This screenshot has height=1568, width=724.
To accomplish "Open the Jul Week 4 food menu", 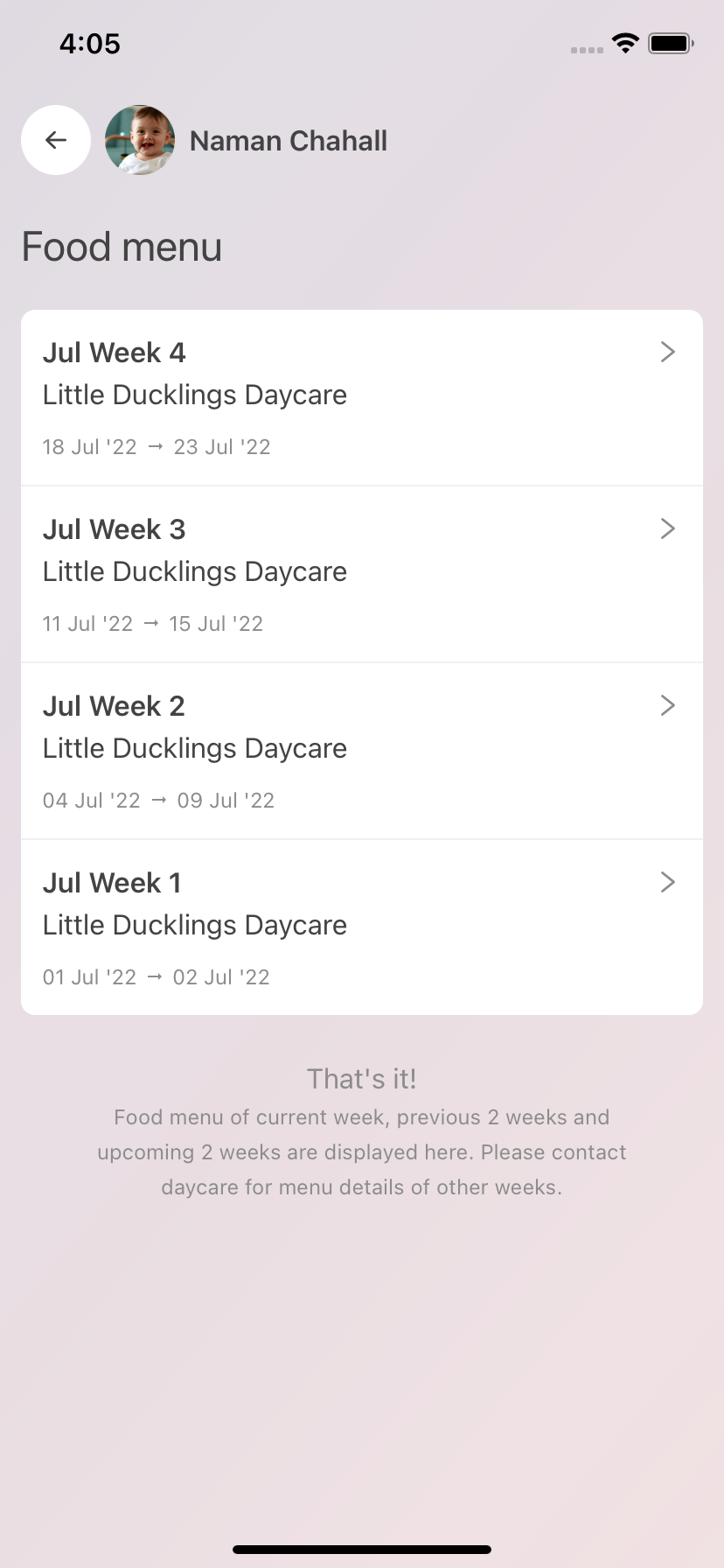I will 362,398.
